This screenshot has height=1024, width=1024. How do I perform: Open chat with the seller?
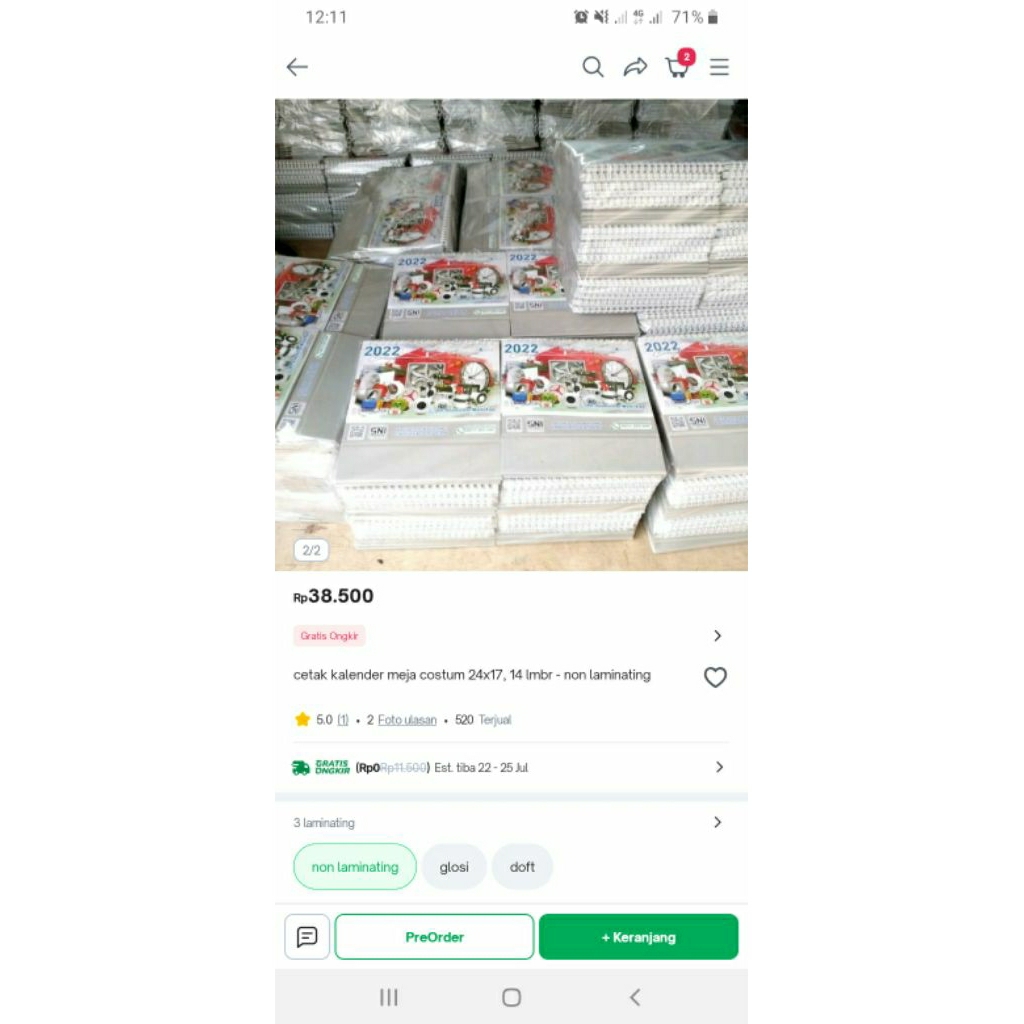pyautogui.click(x=307, y=937)
